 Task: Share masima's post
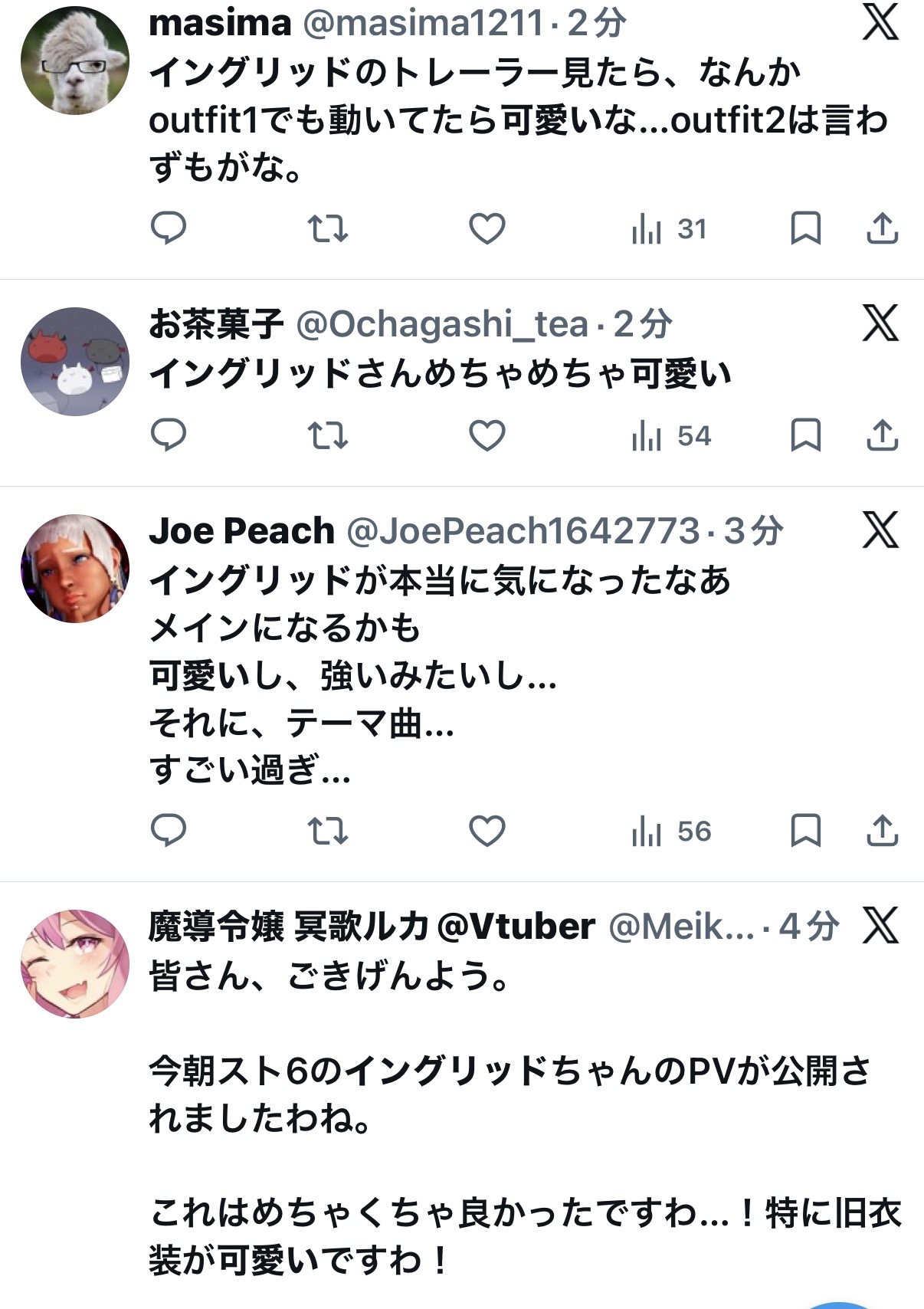[x=882, y=228]
